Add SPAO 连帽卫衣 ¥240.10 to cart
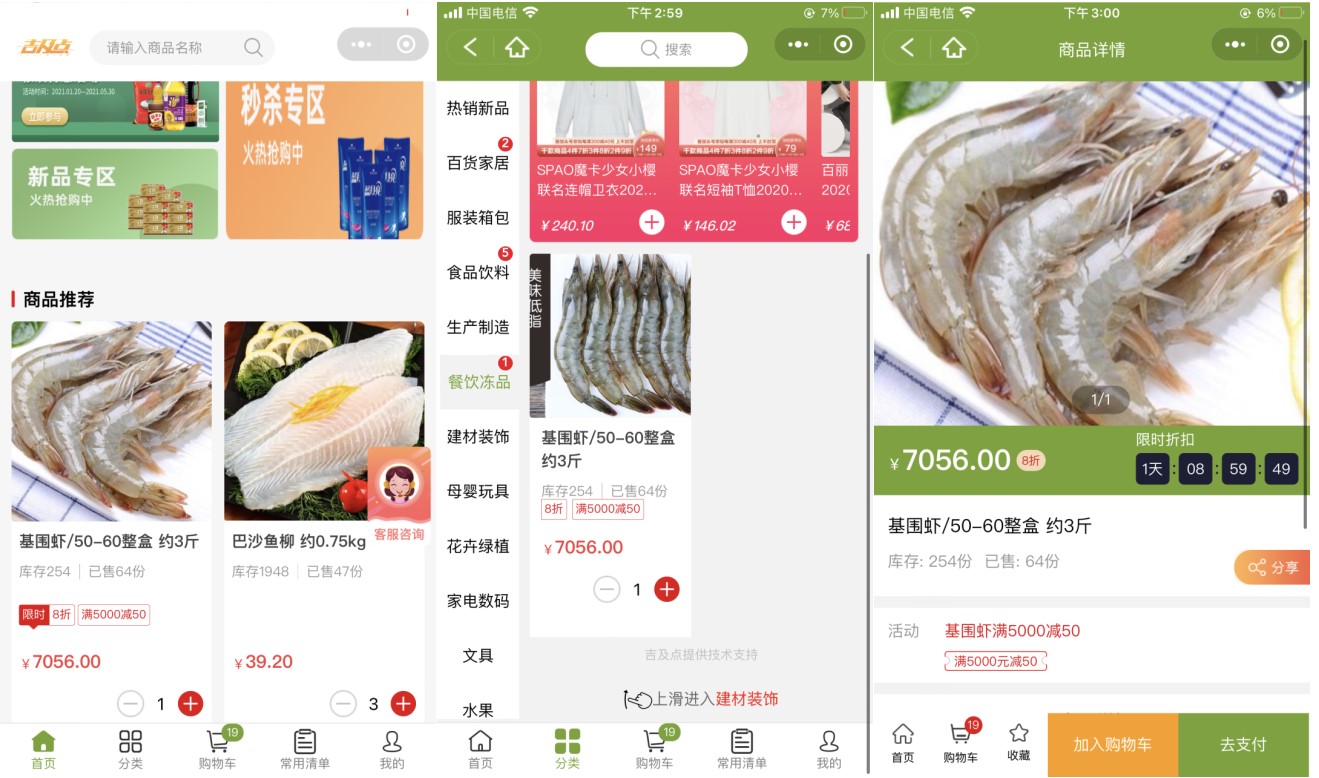 pos(651,222)
